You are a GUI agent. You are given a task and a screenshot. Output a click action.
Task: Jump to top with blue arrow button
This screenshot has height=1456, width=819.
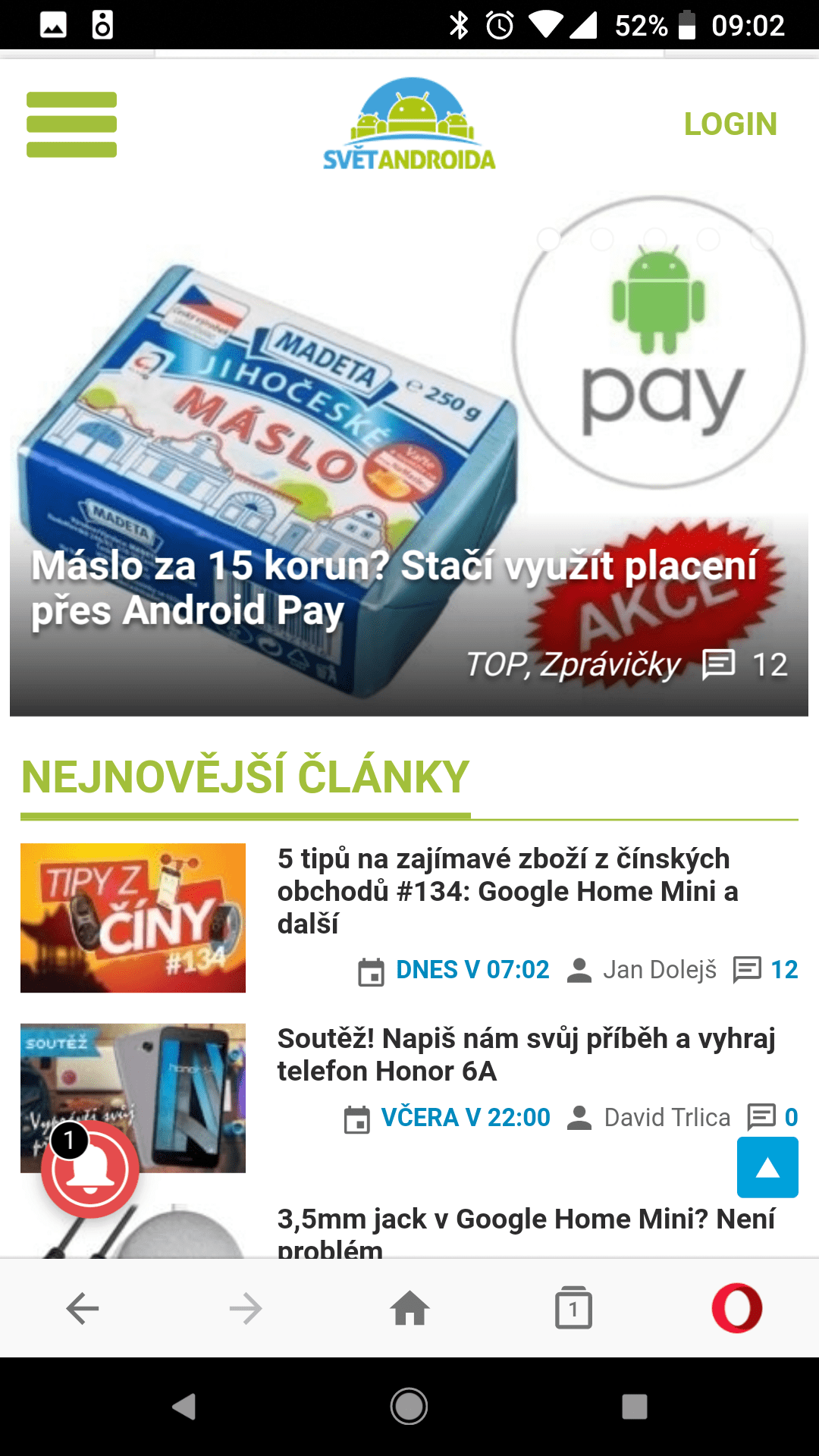767,1168
